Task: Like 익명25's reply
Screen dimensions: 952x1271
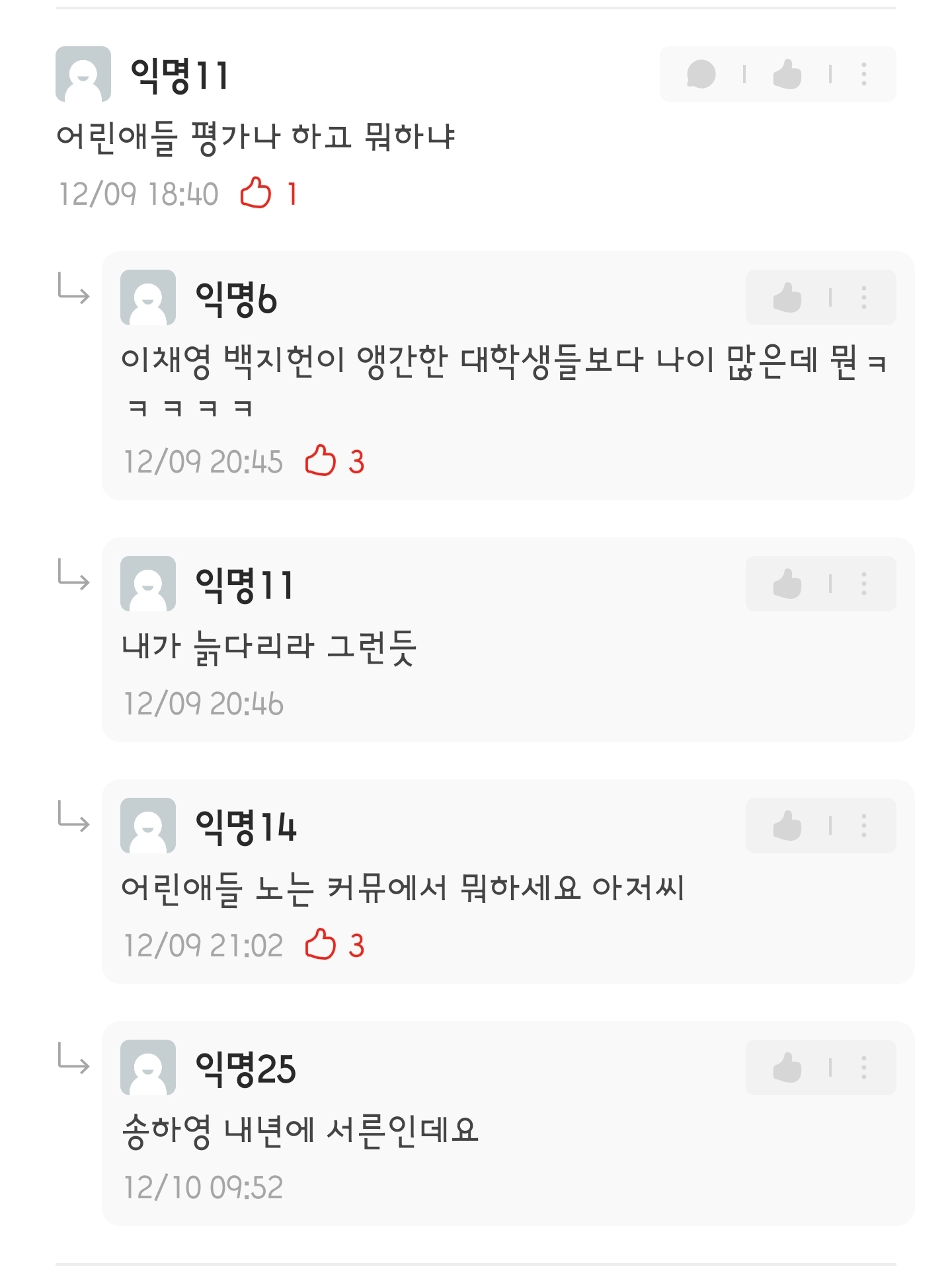Action: click(x=787, y=1067)
